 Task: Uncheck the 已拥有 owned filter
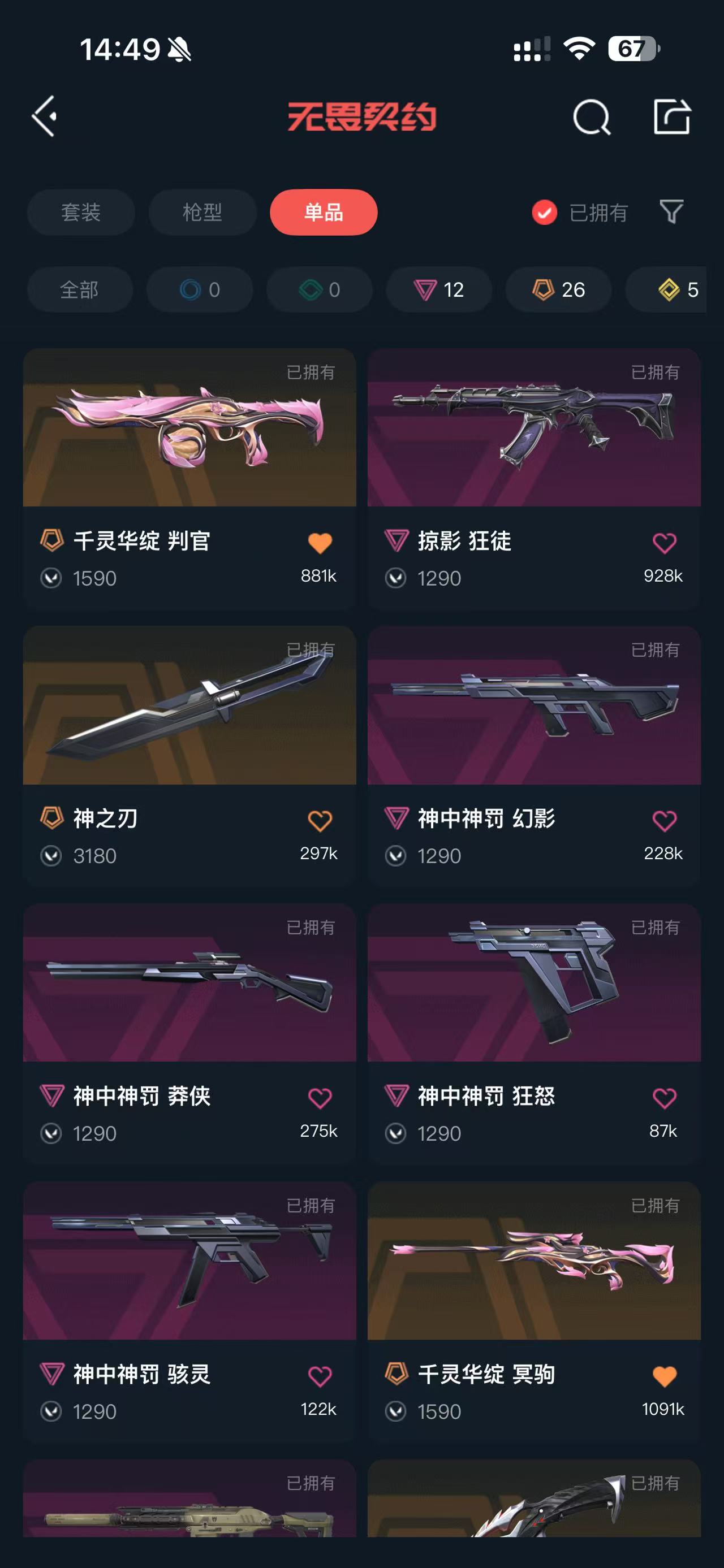coord(544,213)
